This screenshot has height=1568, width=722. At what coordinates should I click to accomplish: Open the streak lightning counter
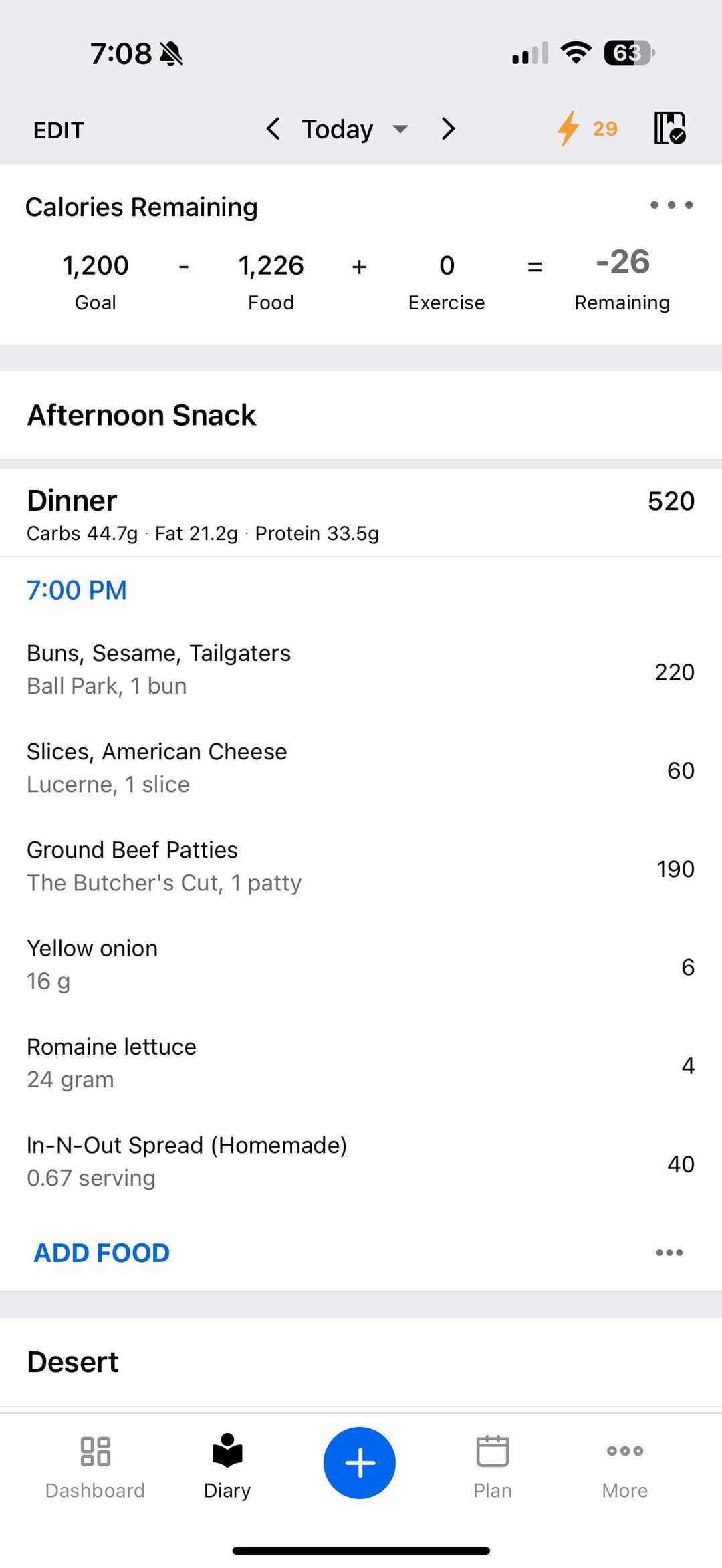point(588,128)
